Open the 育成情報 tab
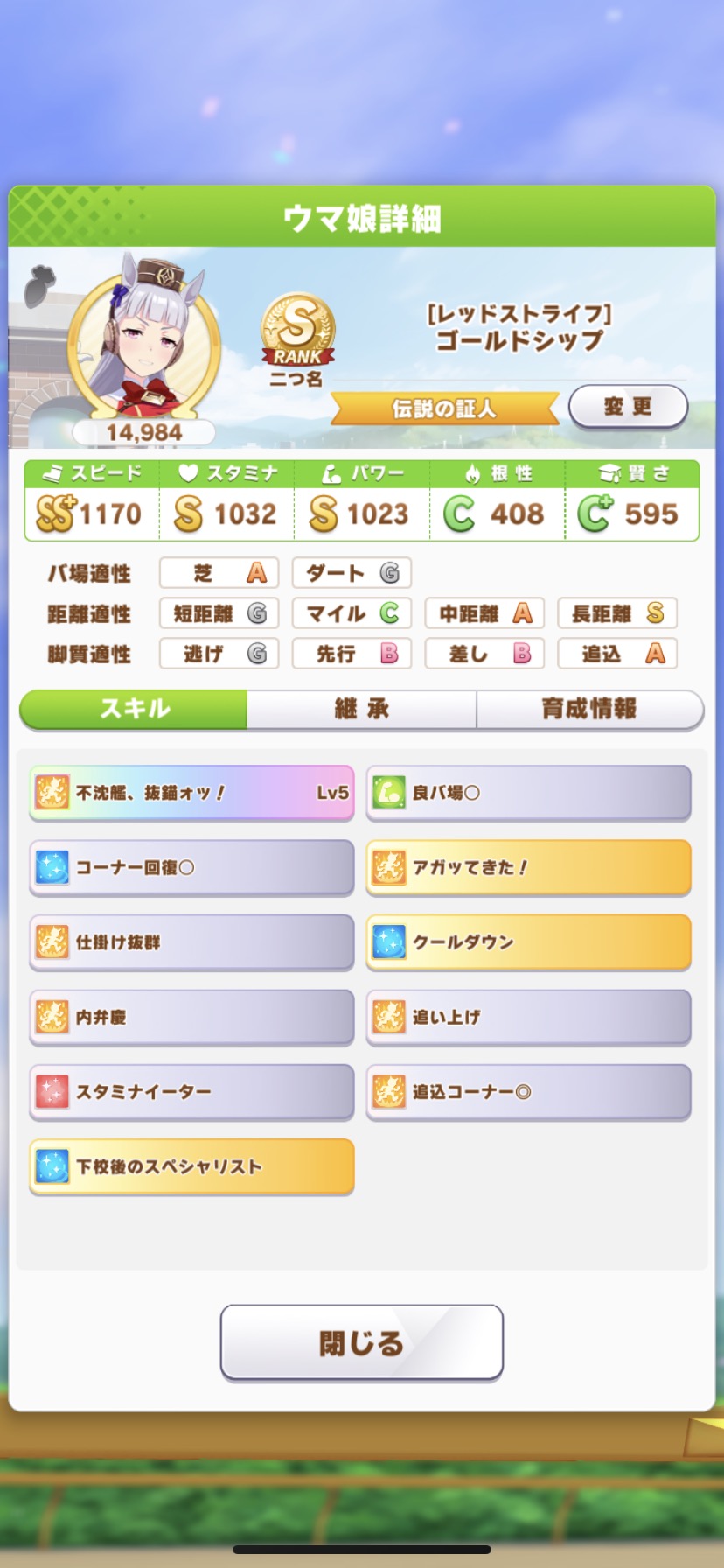This screenshot has height=1568, width=724. coord(589,709)
